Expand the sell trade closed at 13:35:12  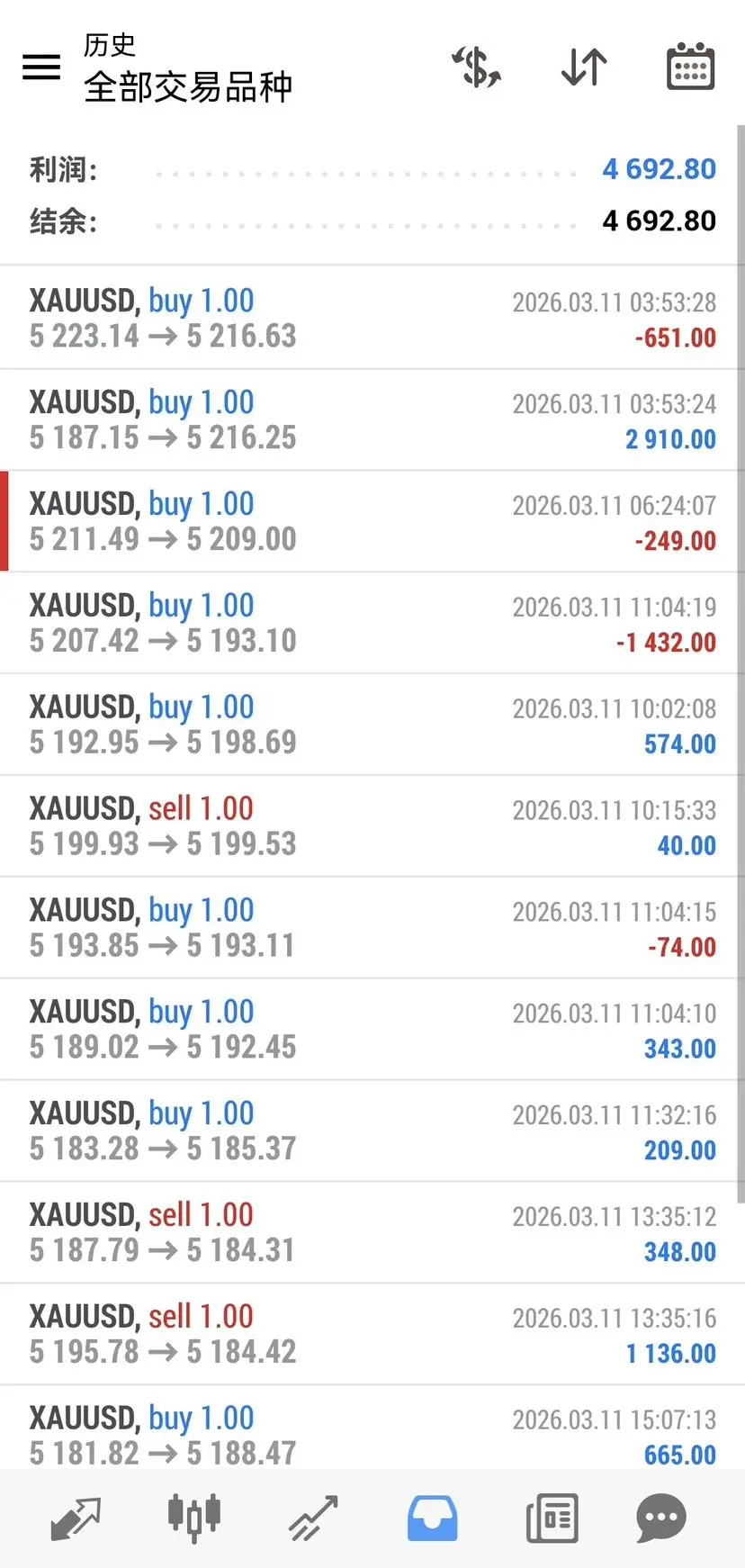372,1232
